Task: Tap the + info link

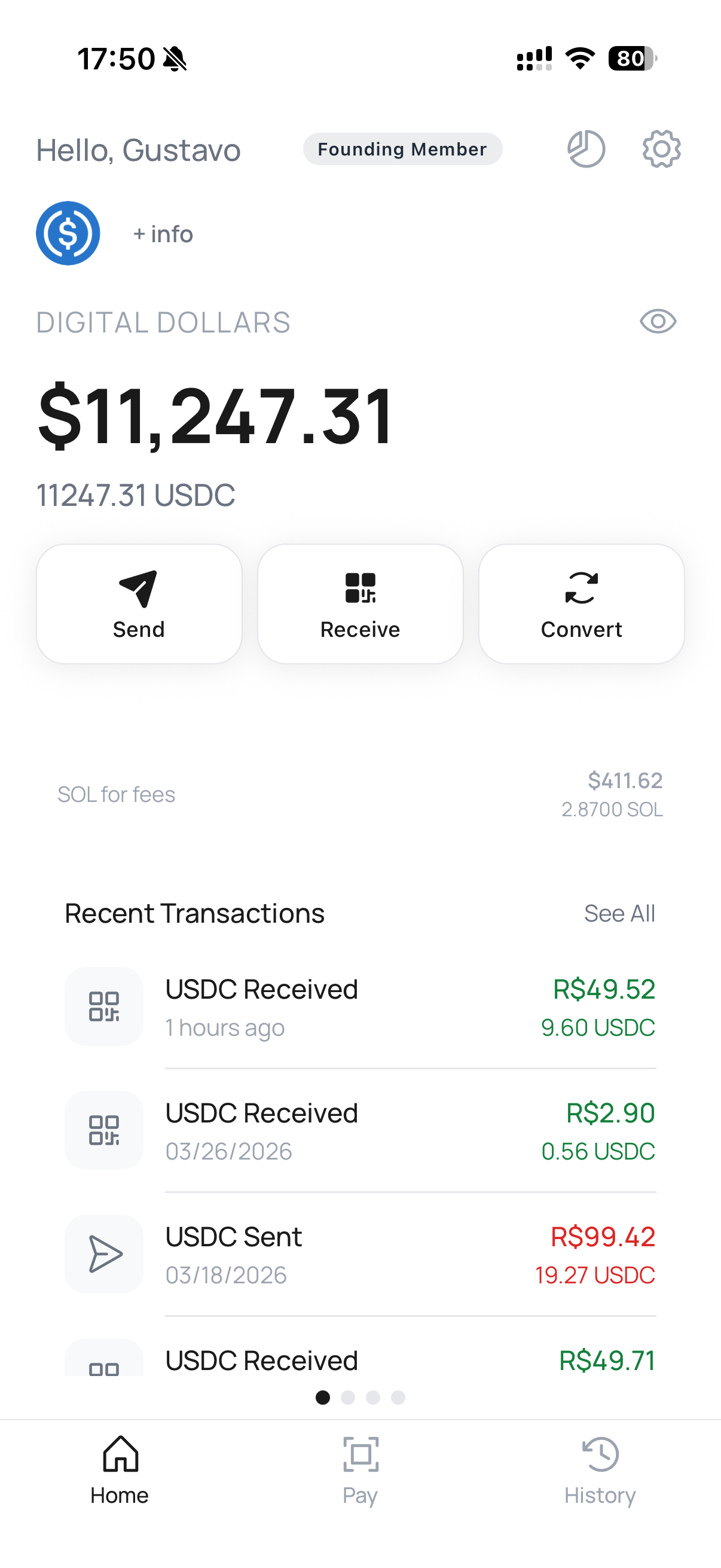Action: coord(163,234)
